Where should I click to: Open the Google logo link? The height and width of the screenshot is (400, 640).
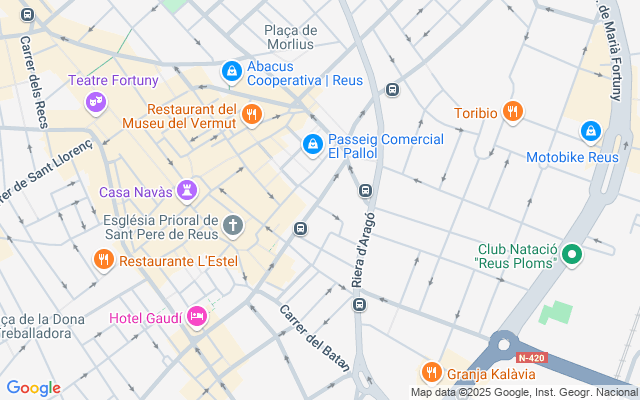[x=33, y=388]
